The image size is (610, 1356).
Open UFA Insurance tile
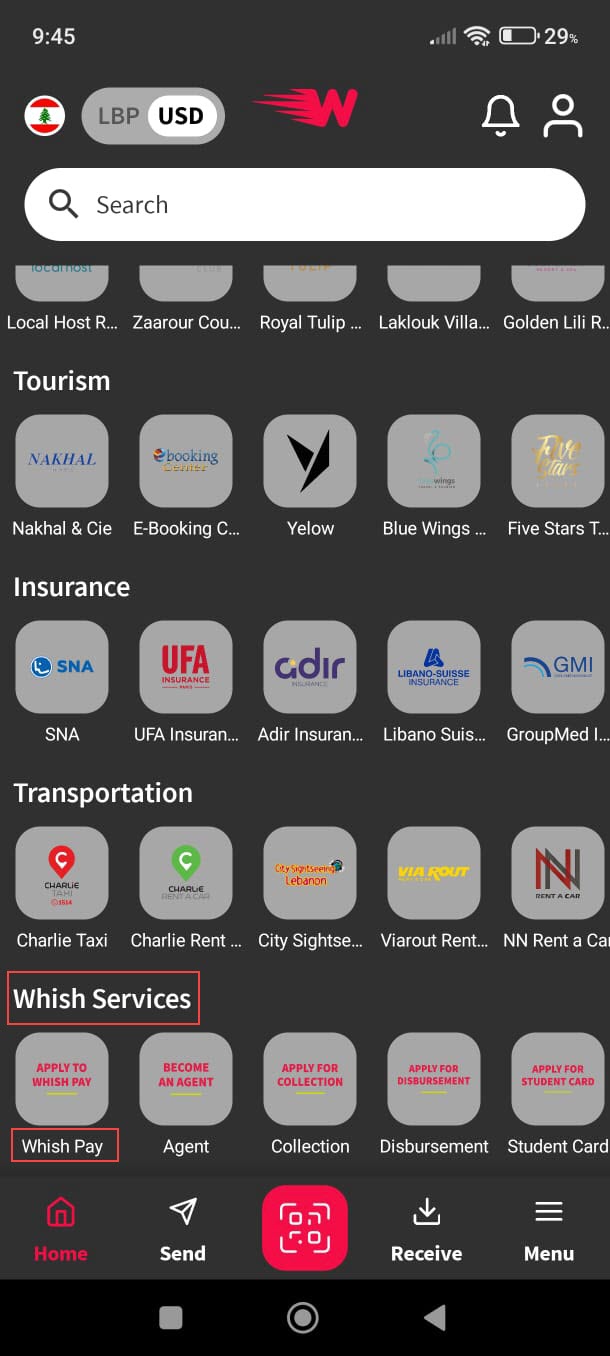coord(186,667)
